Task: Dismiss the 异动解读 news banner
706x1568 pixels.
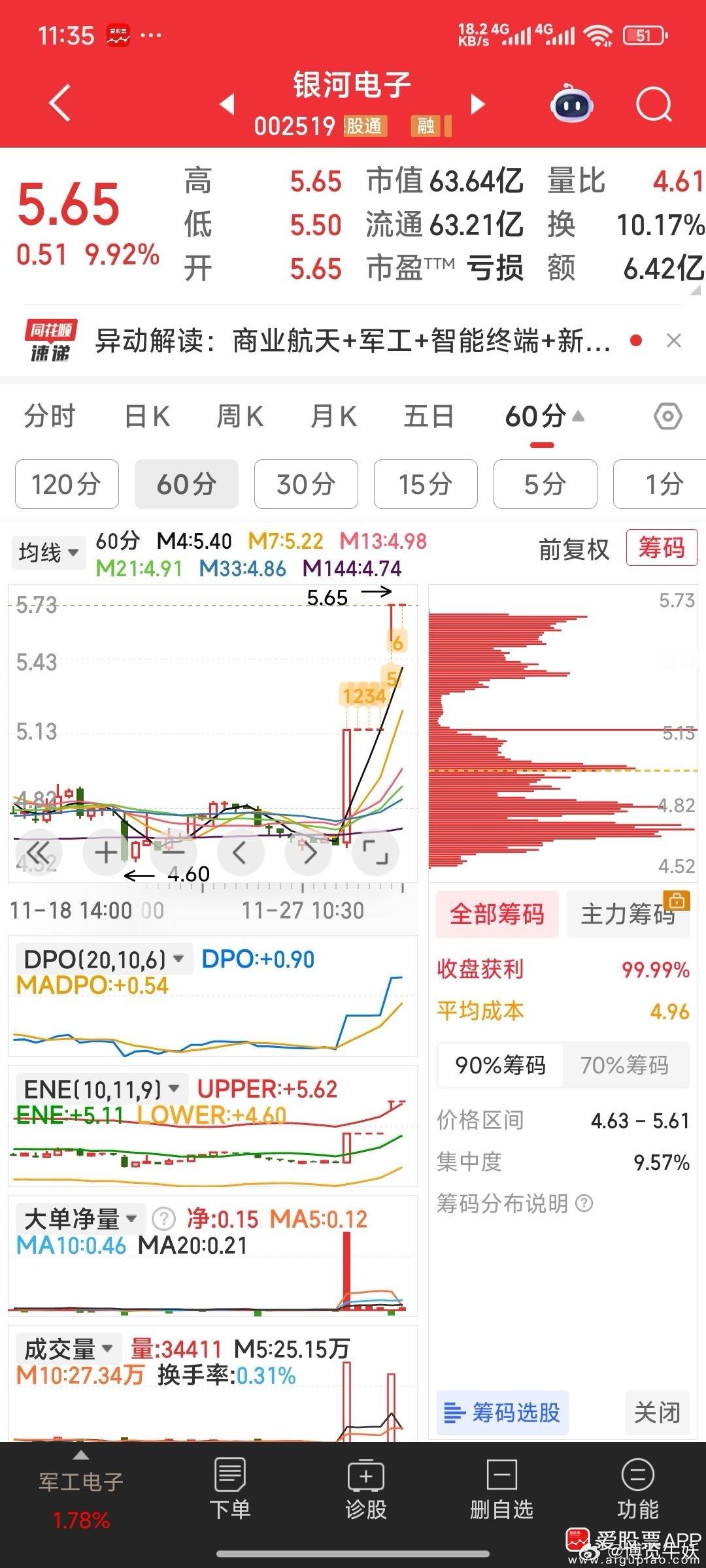Action: pos(673,340)
